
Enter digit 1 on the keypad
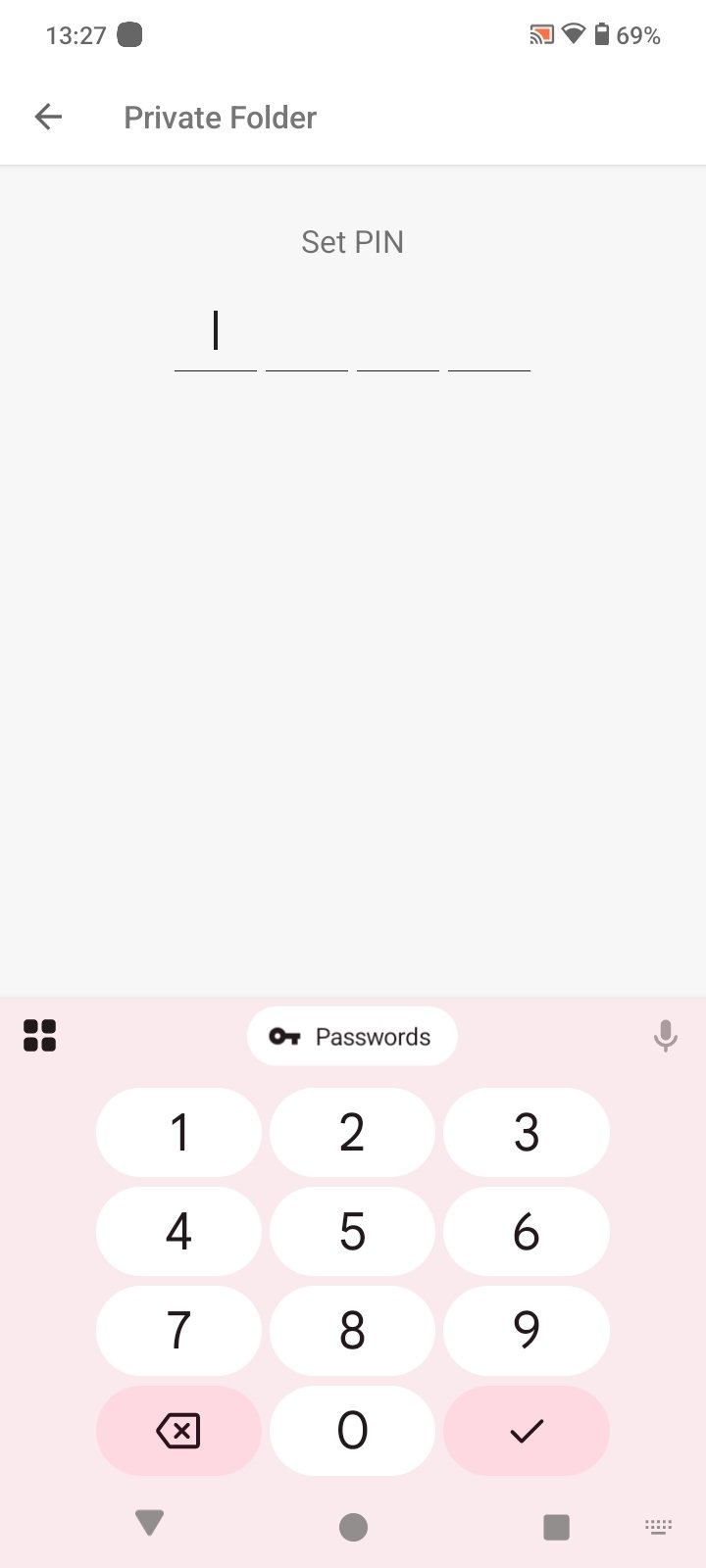(178, 1133)
